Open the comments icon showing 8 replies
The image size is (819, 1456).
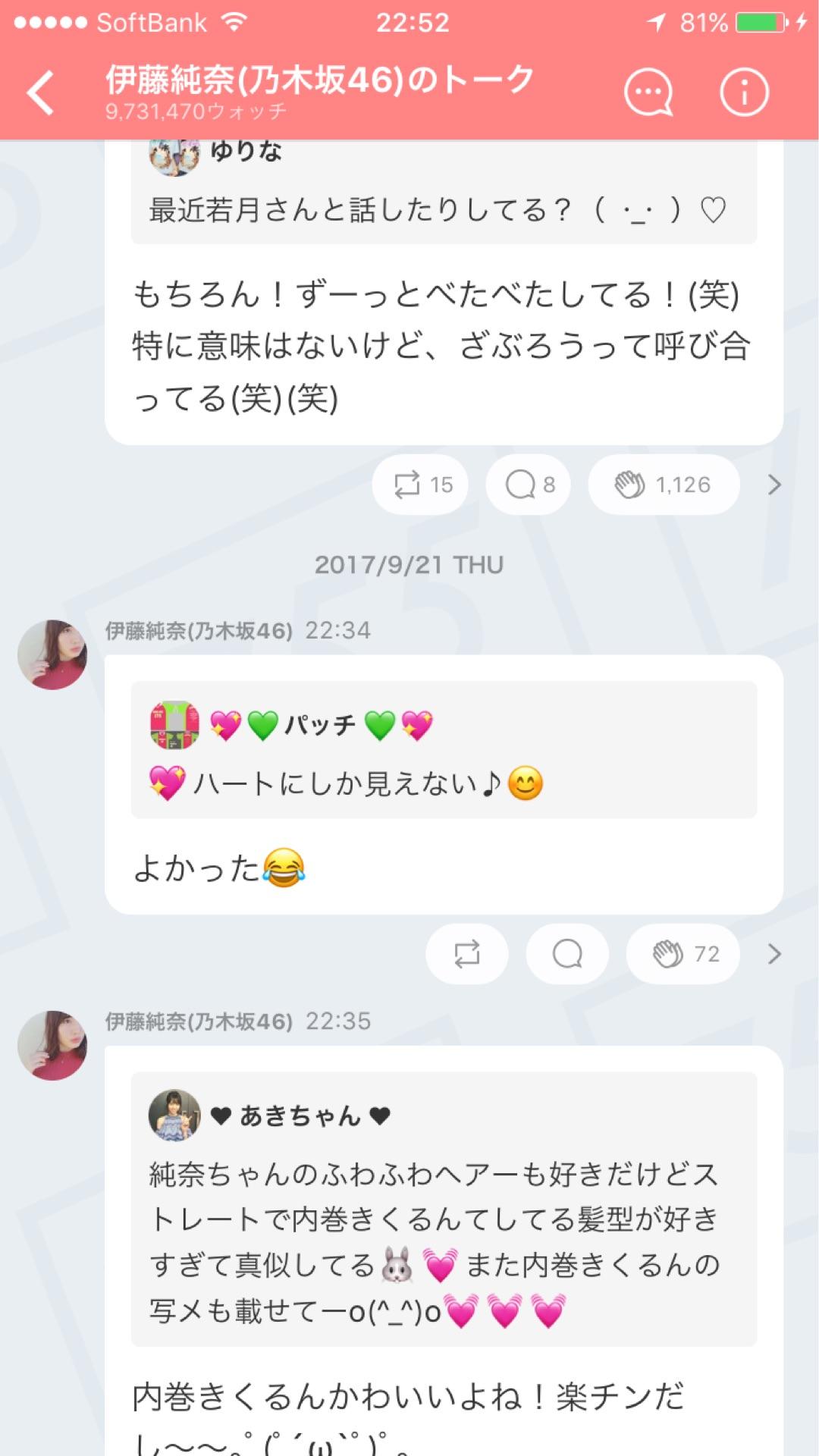point(529,484)
